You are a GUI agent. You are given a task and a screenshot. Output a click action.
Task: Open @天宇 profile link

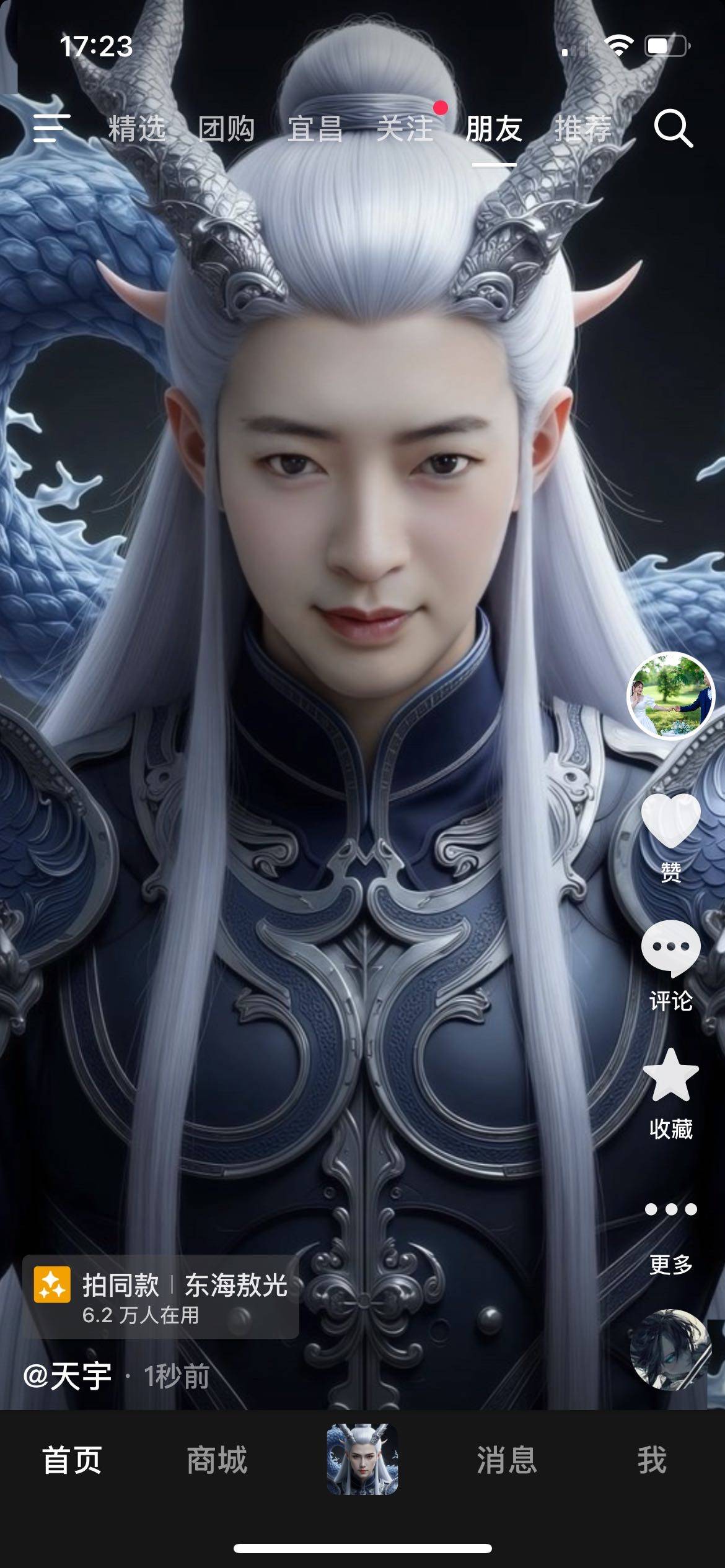tap(67, 1377)
